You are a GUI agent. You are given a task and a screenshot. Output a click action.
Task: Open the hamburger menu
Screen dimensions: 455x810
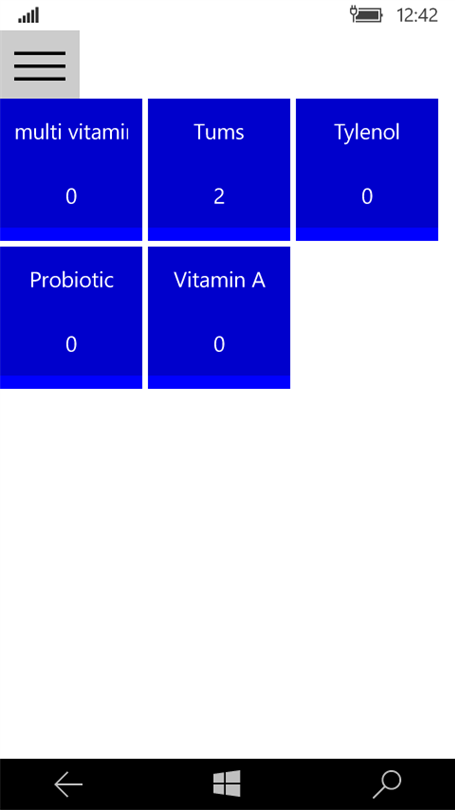click(x=40, y=64)
